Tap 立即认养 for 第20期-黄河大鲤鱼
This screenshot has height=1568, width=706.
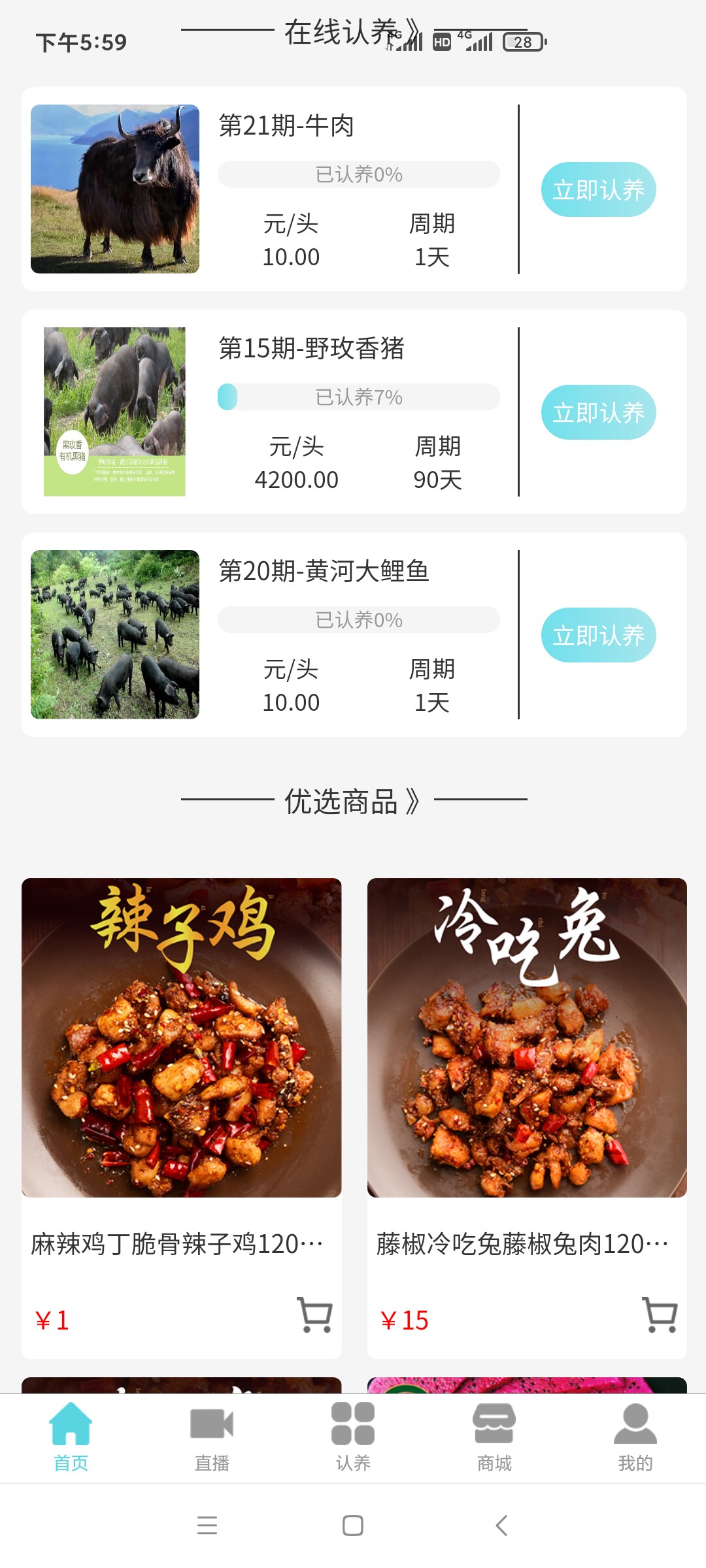[598, 635]
